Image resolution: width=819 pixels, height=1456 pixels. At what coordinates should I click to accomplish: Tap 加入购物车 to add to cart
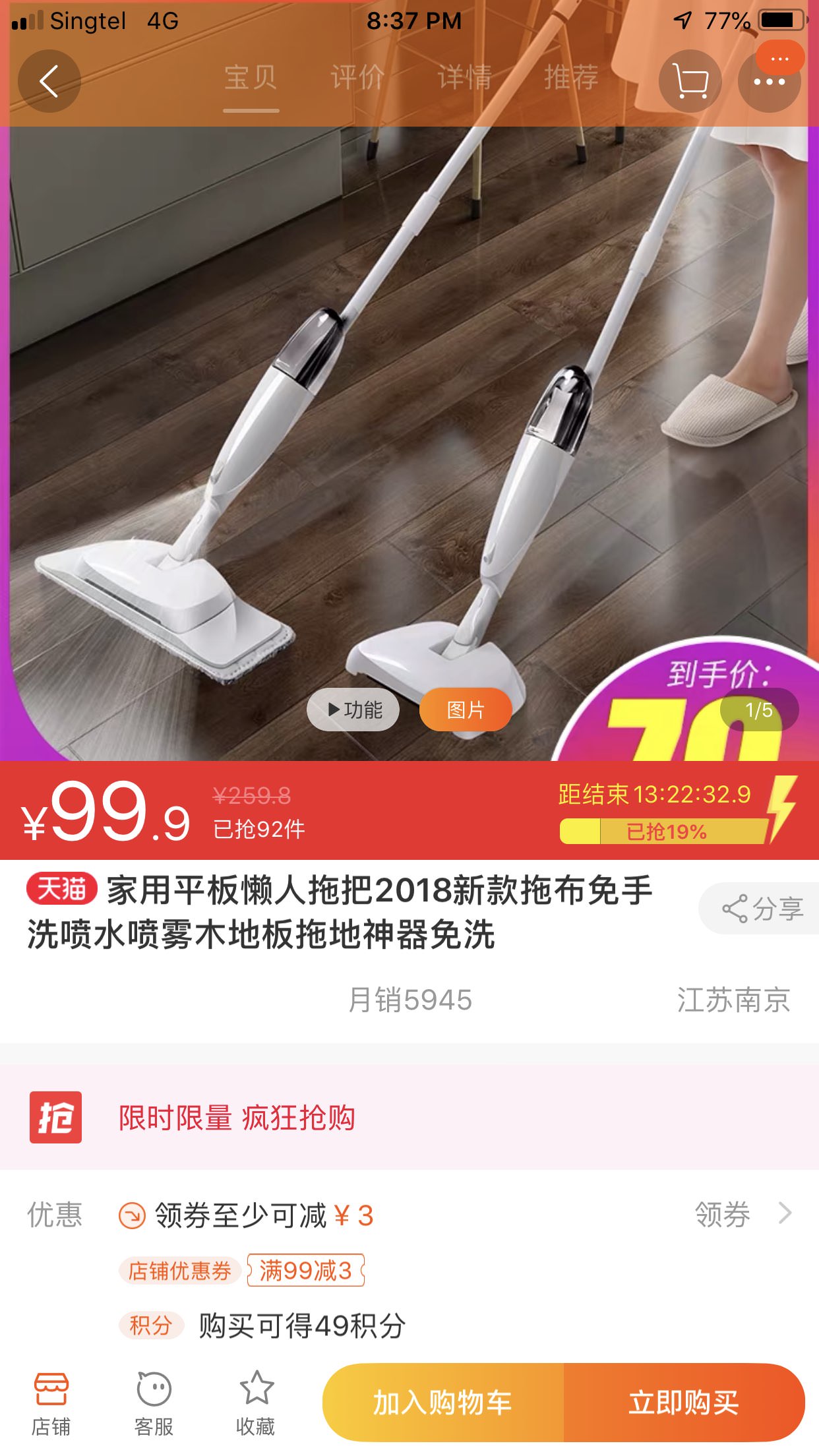point(443,1402)
